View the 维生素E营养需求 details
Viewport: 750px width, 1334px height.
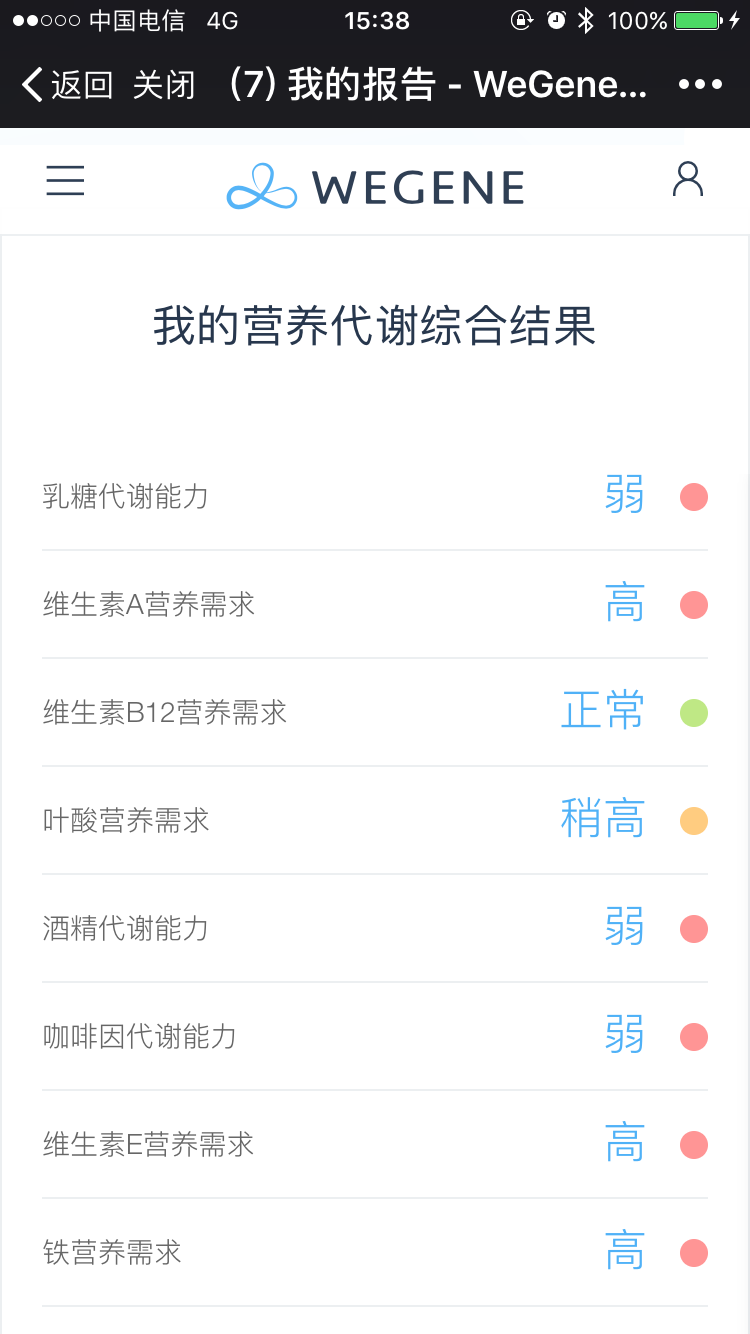[x=375, y=1144]
